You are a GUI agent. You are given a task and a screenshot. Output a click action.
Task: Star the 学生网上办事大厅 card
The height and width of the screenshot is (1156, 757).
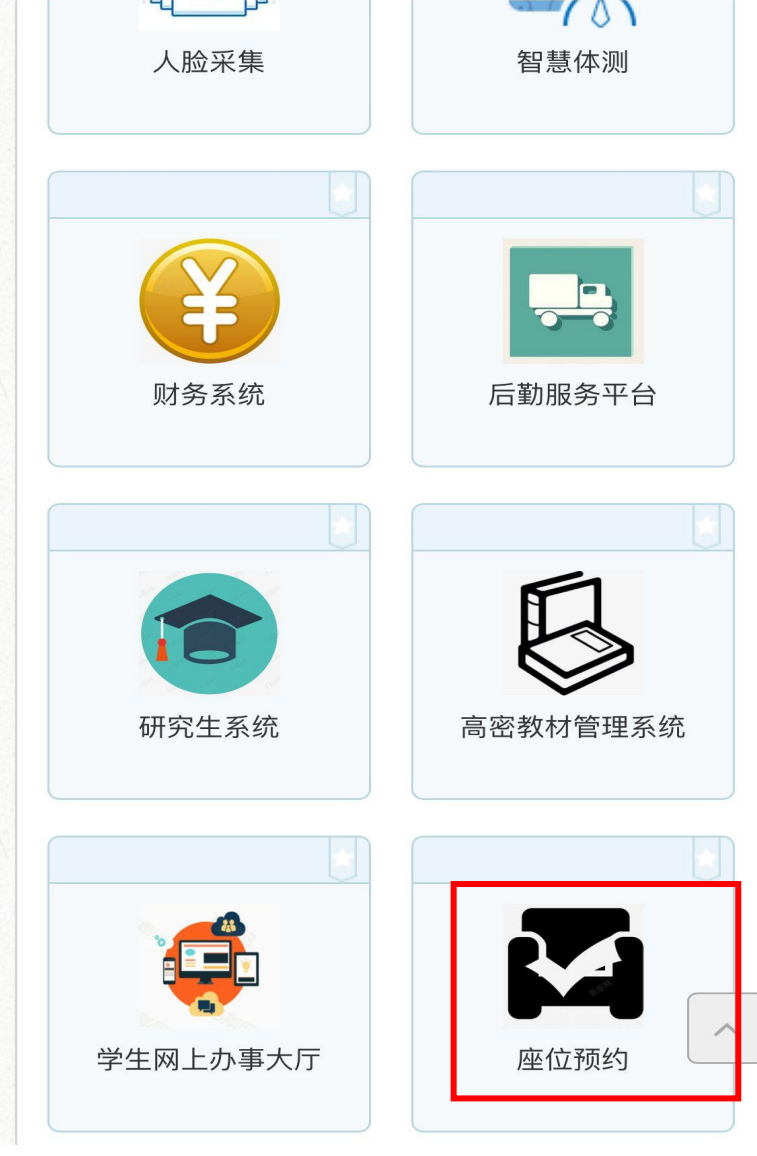343,859
